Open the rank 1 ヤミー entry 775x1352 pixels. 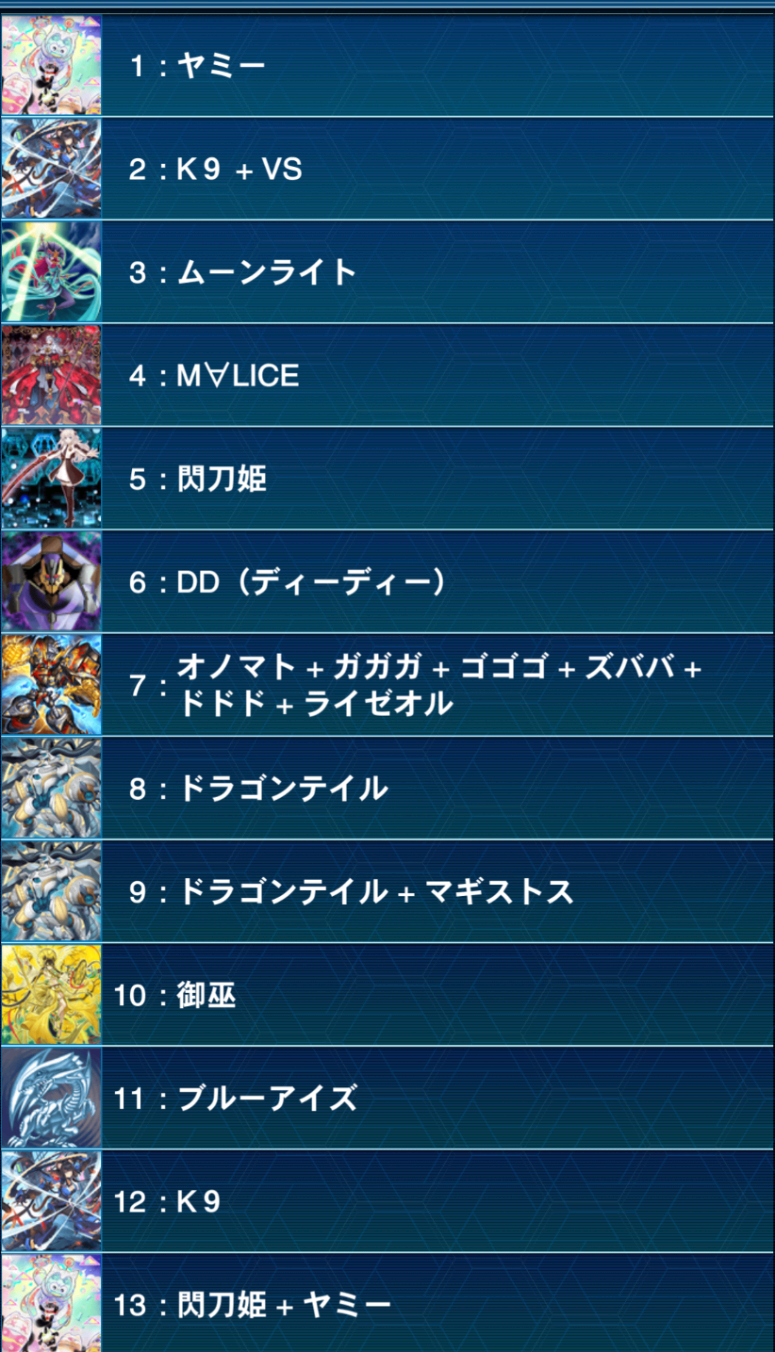click(x=387, y=65)
